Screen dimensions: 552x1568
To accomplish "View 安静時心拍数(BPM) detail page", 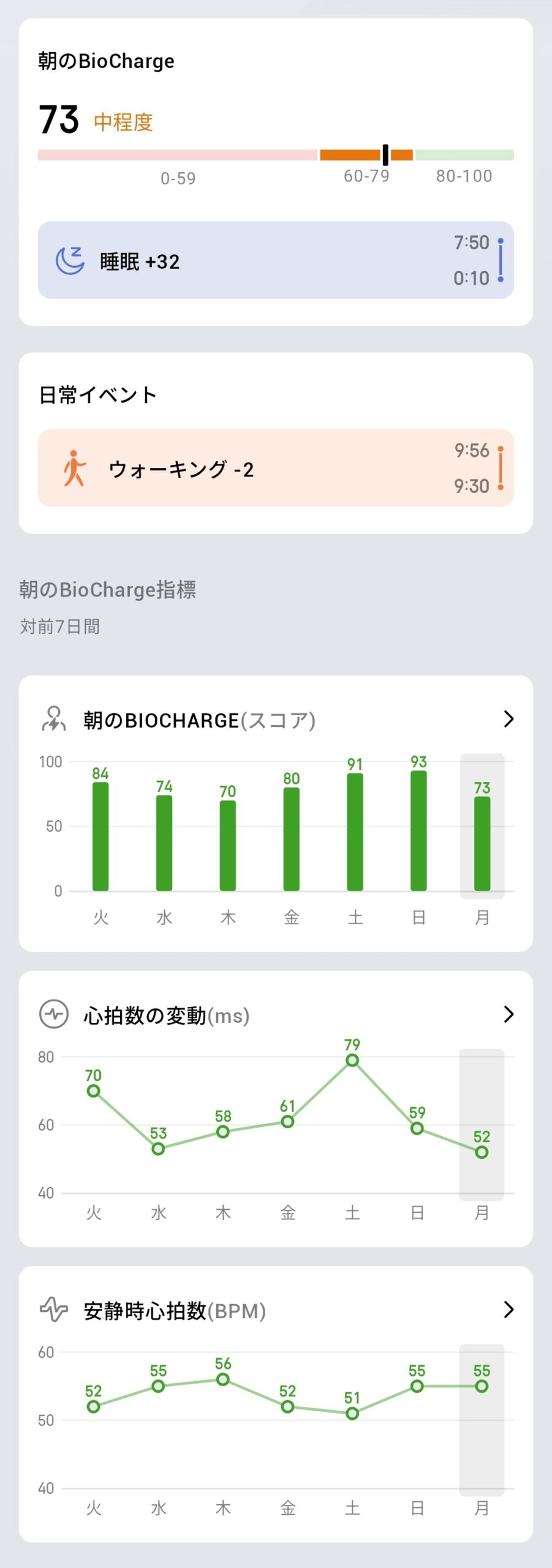I will [508, 1310].
